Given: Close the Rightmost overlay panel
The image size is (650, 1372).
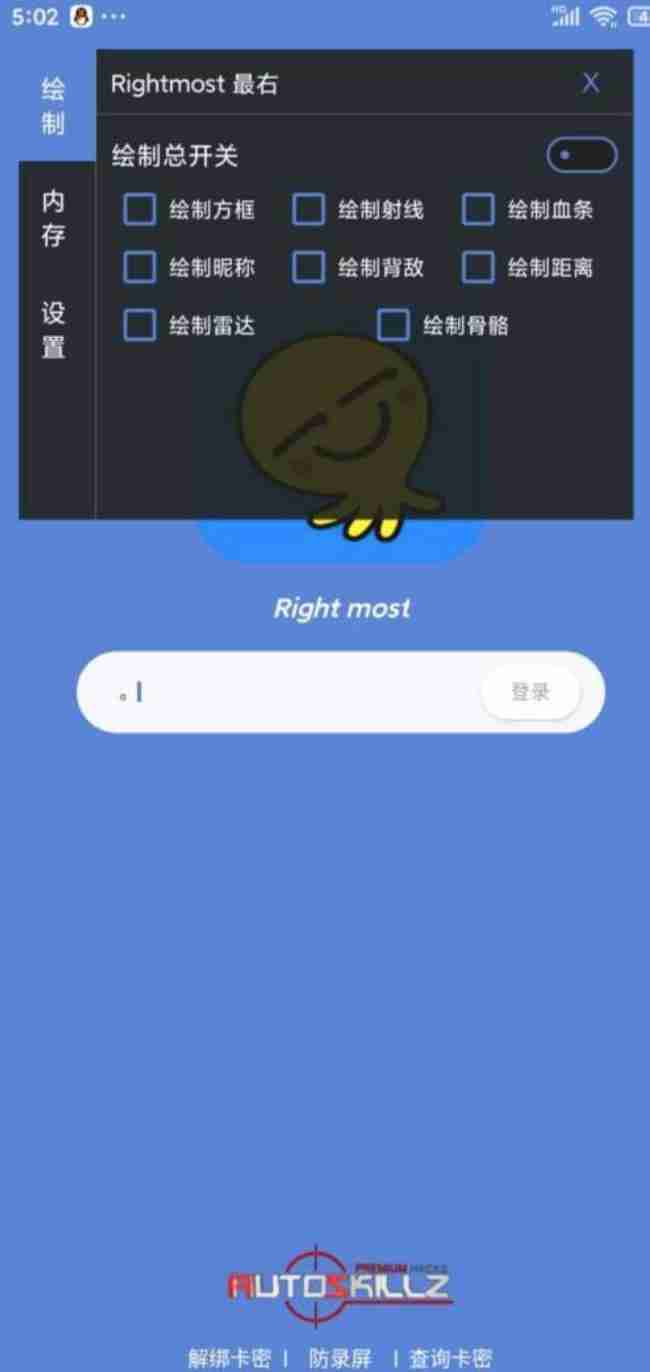Looking at the screenshot, I should tap(591, 83).
